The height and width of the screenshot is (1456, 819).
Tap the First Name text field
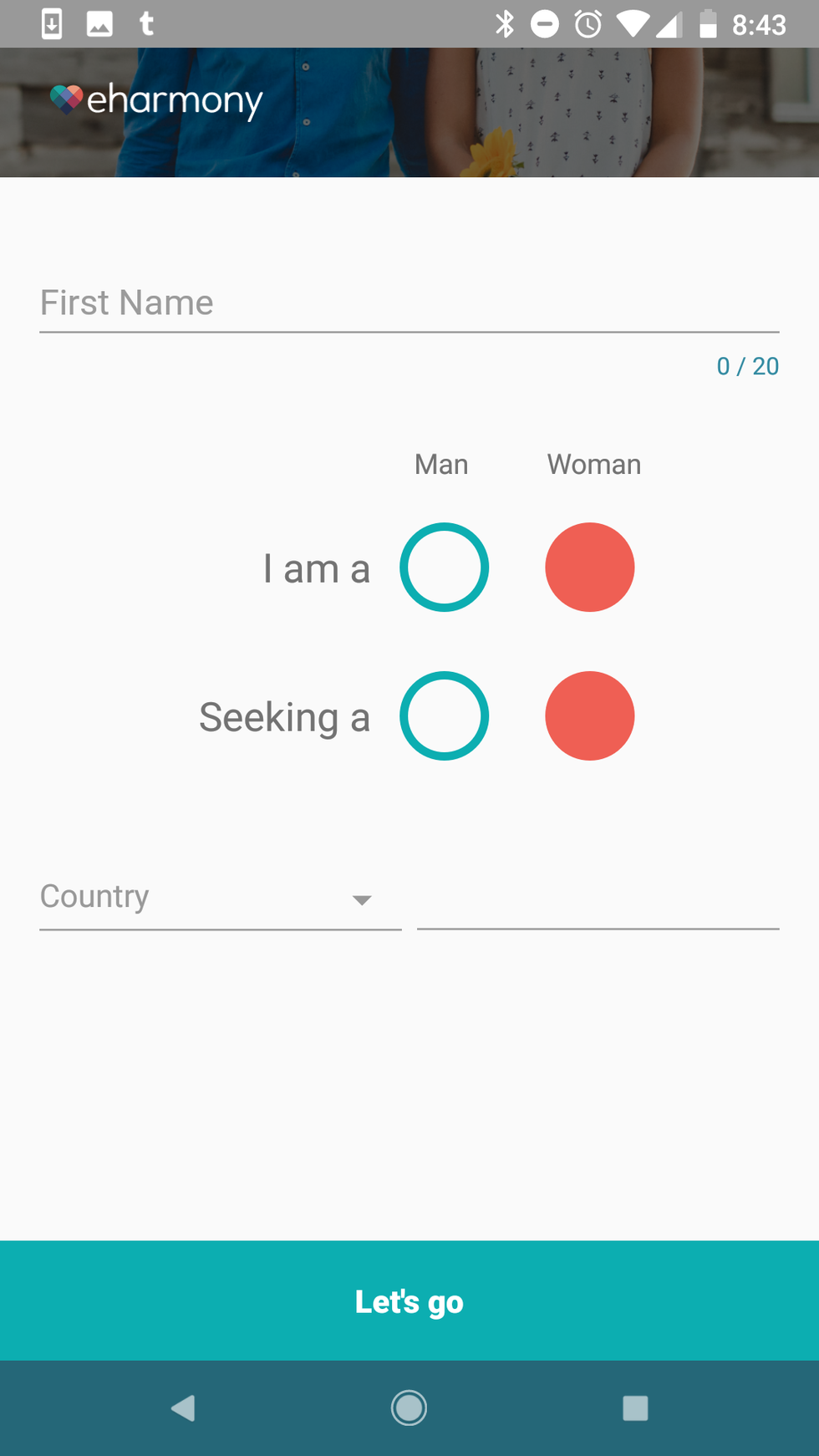(409, 303)
